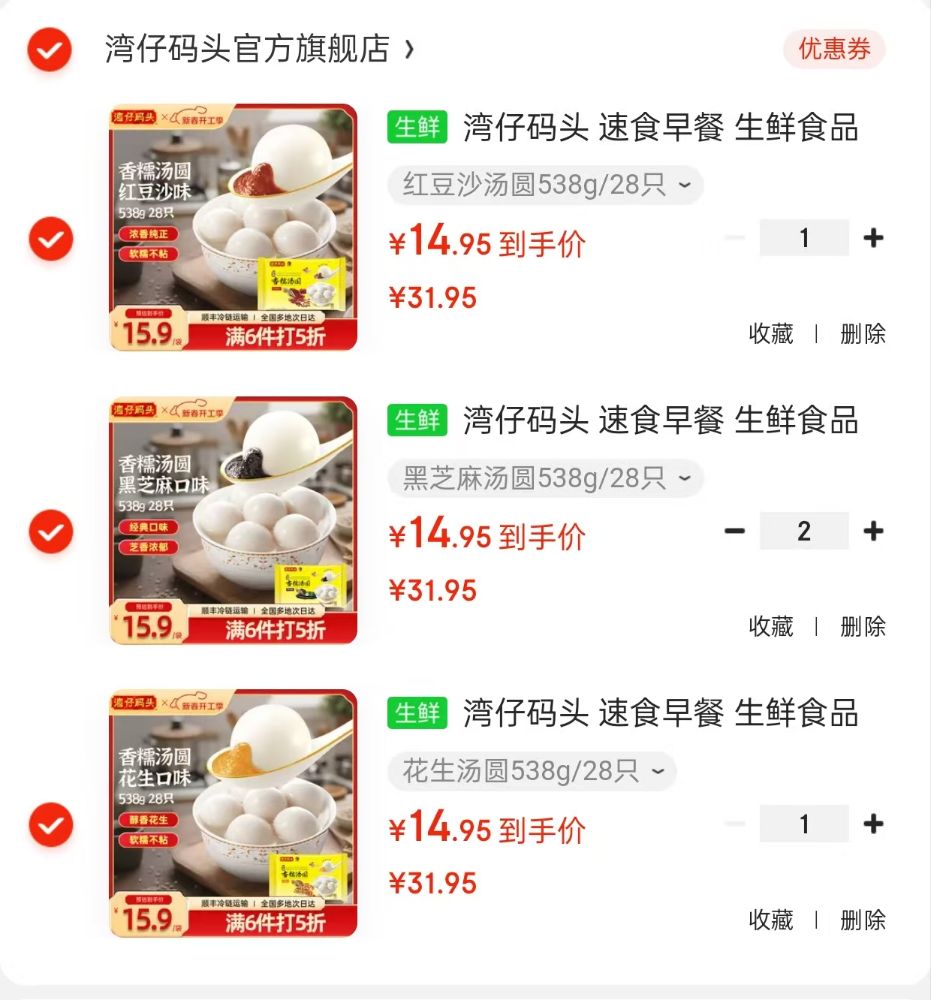The image size is (931, 1000).
Task: Open the 黑芝麻汤圆 product image
Action: click(x=233, y=520)
